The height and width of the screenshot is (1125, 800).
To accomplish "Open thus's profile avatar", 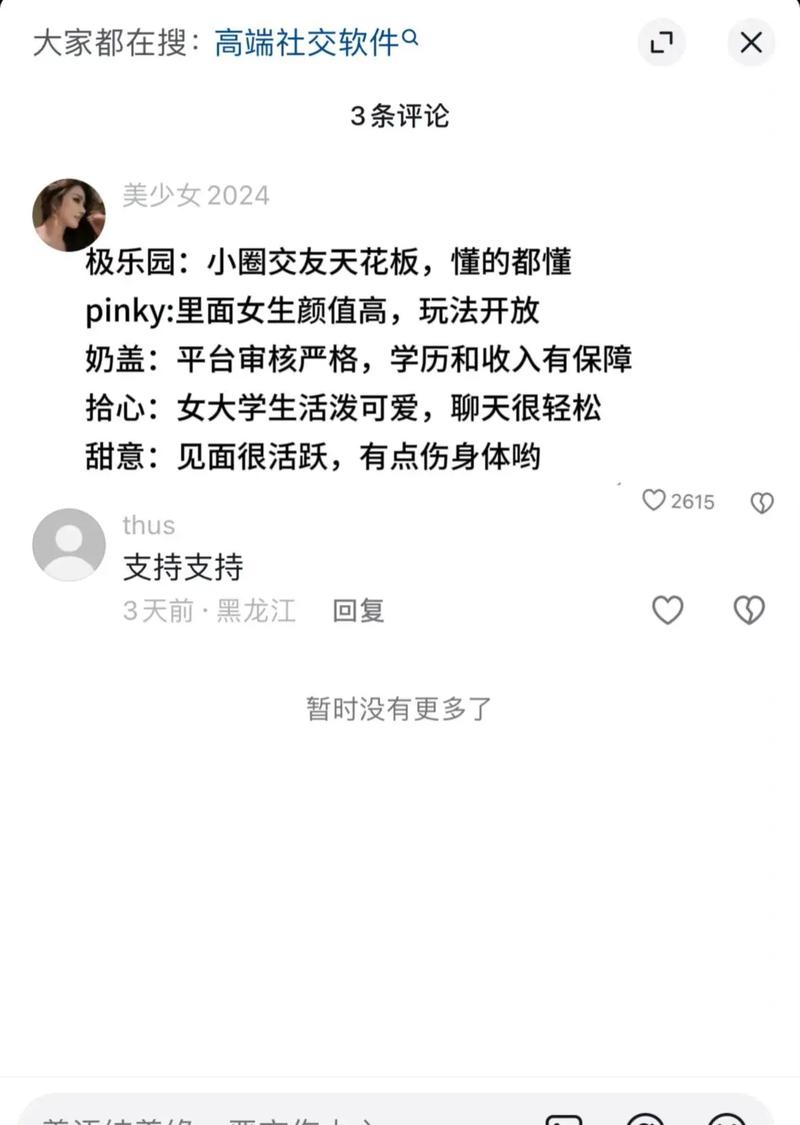I will point(69,545).
